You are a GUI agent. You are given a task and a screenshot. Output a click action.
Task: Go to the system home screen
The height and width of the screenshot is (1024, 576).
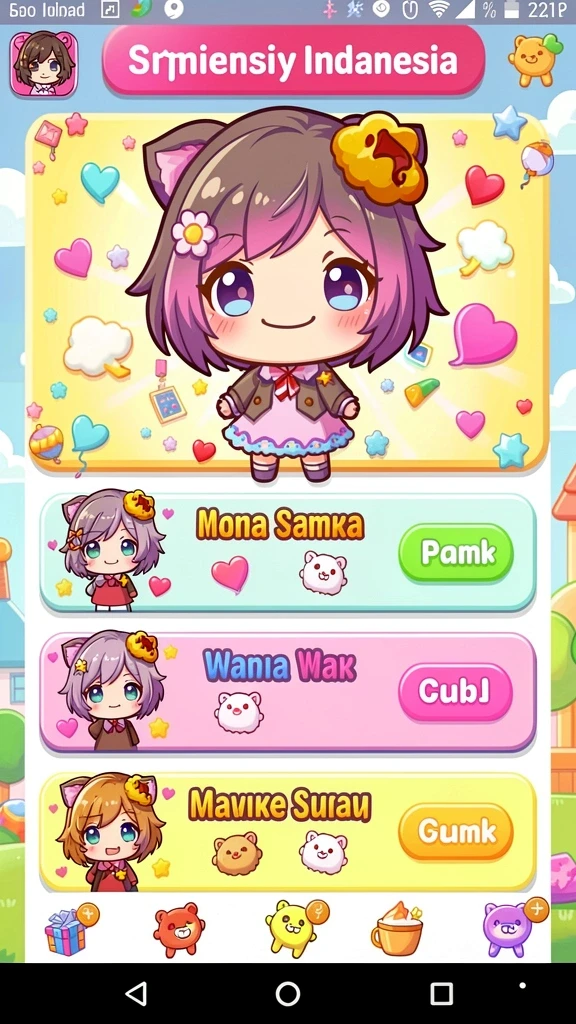(288, 994)
